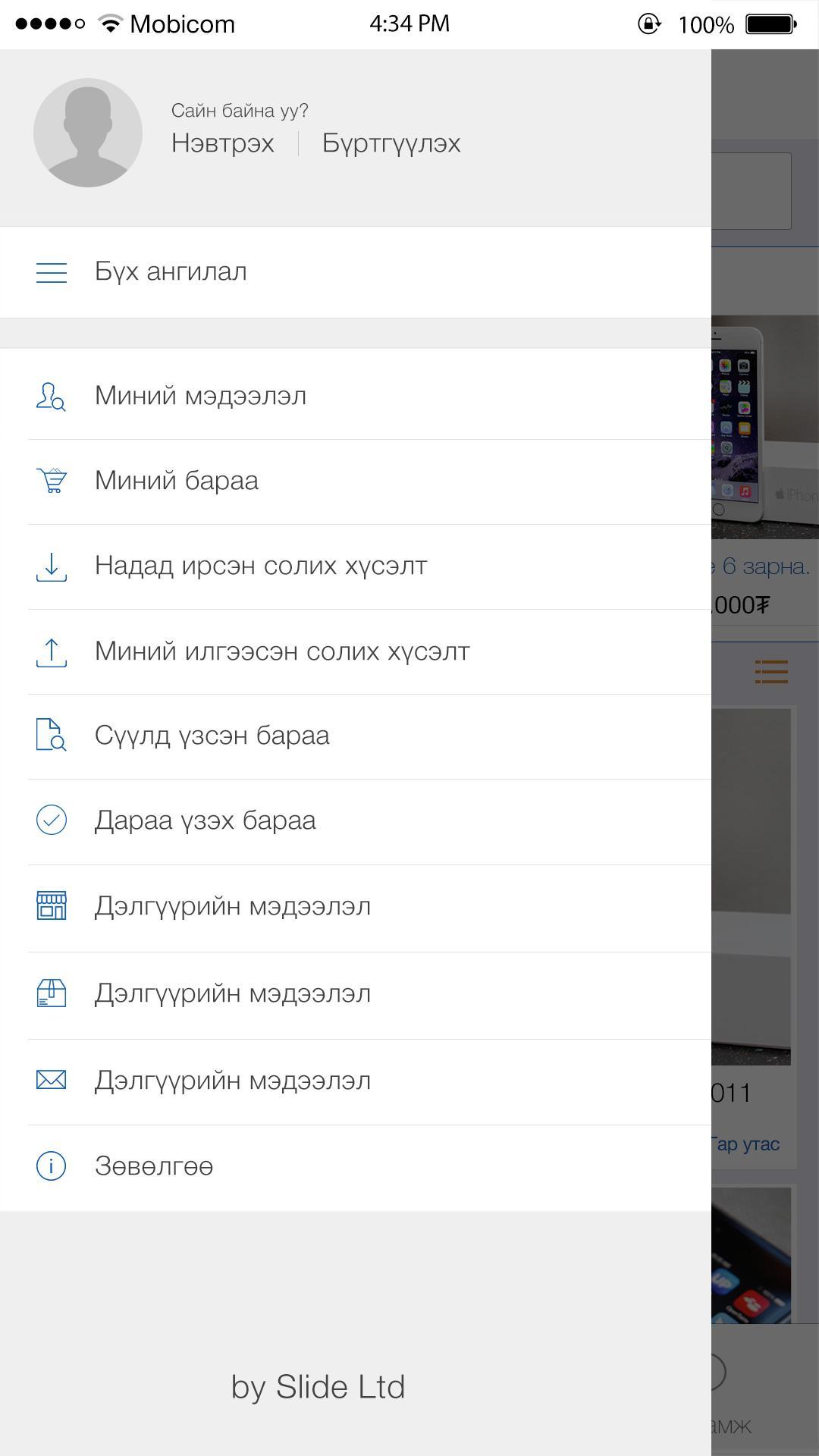Image resolution: width=819 pixels, height=1456 pixels.
Task: Tap Нэвтрэх to log in
Action: (222, 143)
